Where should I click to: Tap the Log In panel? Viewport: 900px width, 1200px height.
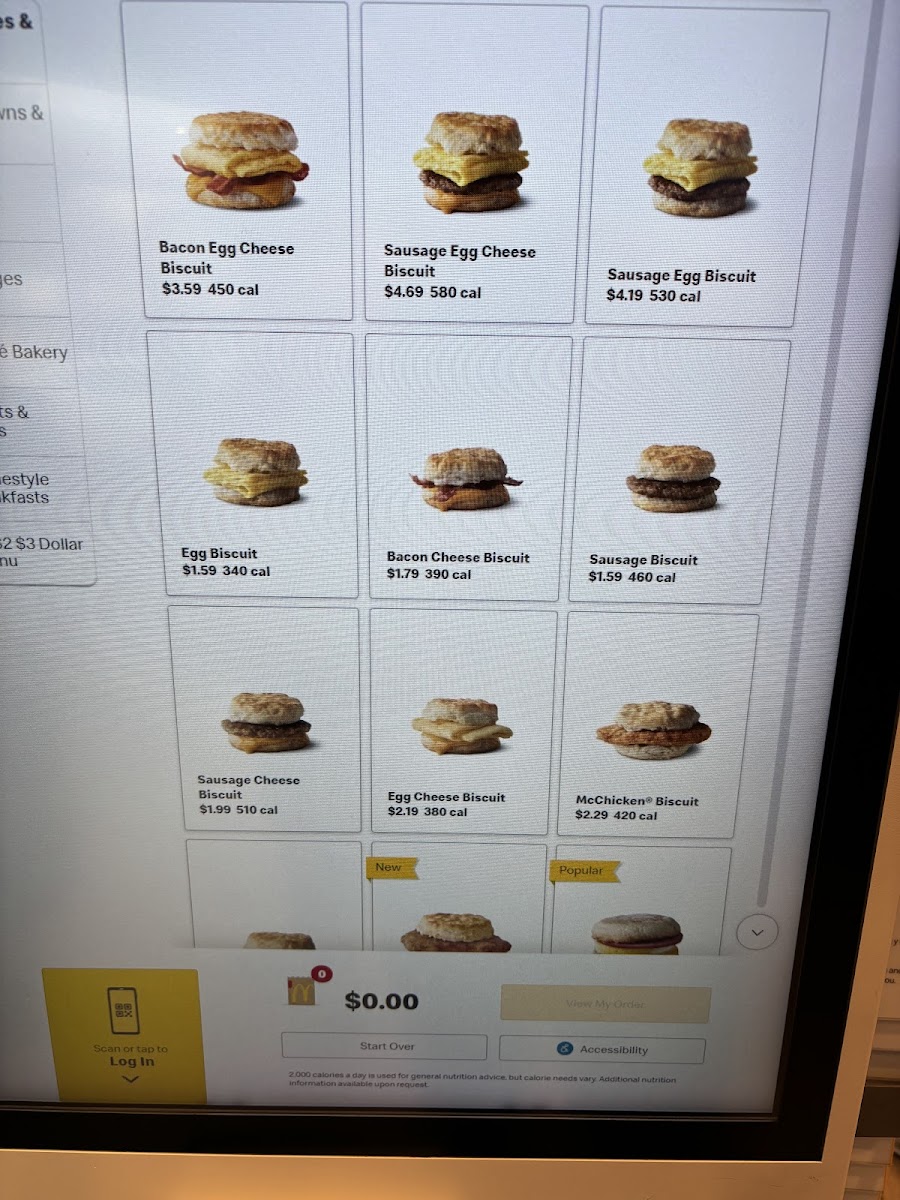pyautogui.click(x=125, y=1035)
